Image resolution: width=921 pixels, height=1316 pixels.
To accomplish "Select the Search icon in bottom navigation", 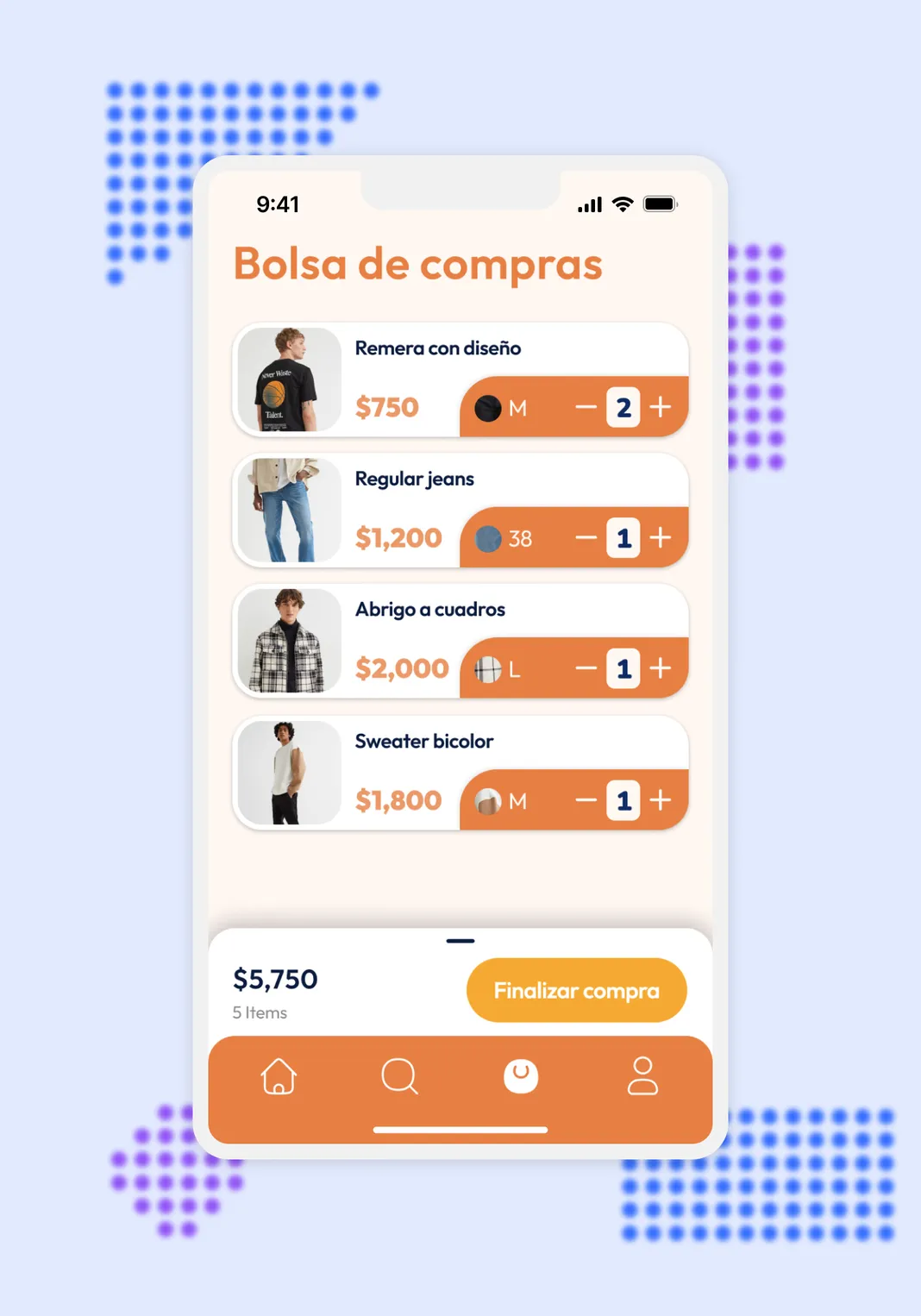I will click(x=399, y=1076).
